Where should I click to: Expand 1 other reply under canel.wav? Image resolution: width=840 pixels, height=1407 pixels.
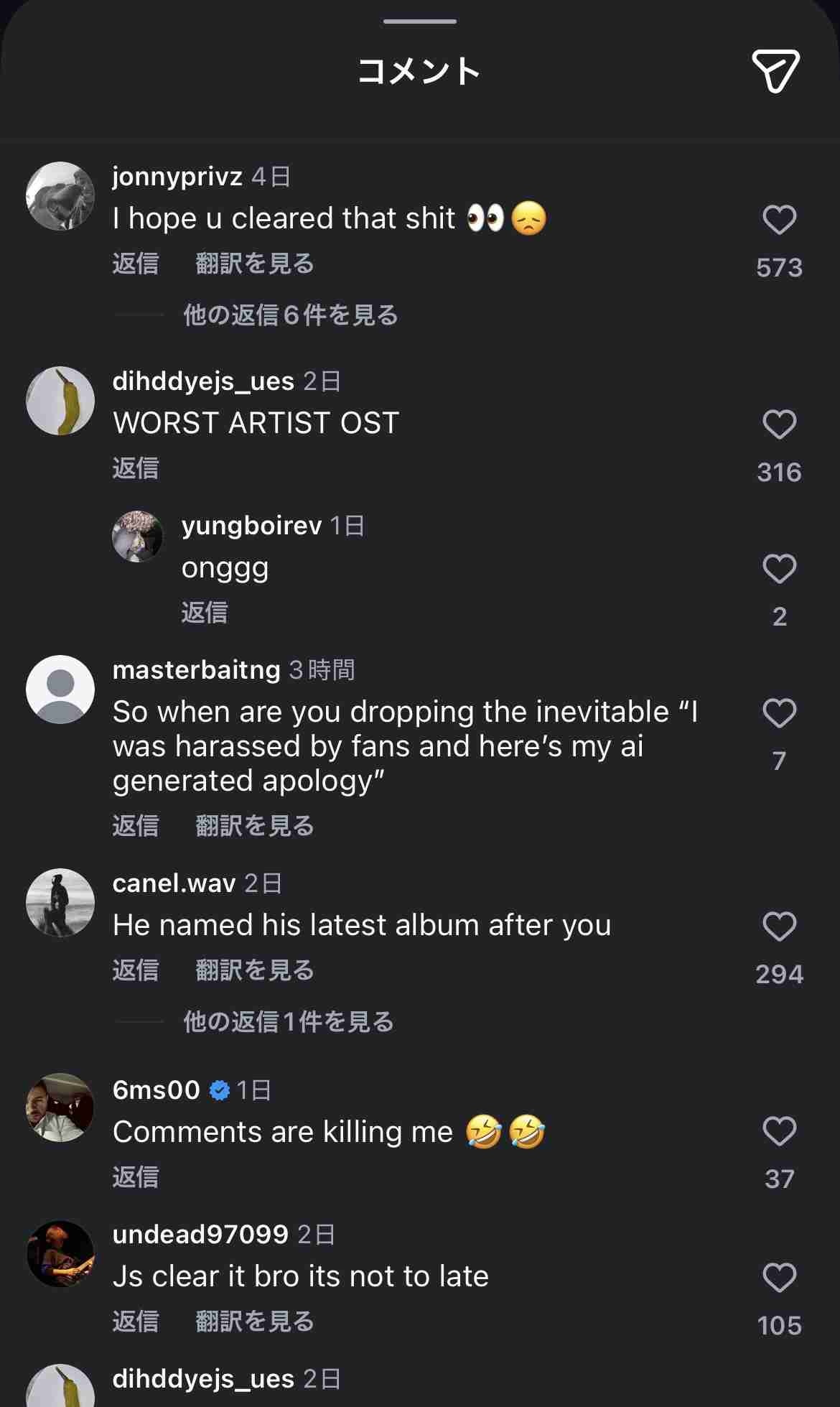[x=288, y=1021]
